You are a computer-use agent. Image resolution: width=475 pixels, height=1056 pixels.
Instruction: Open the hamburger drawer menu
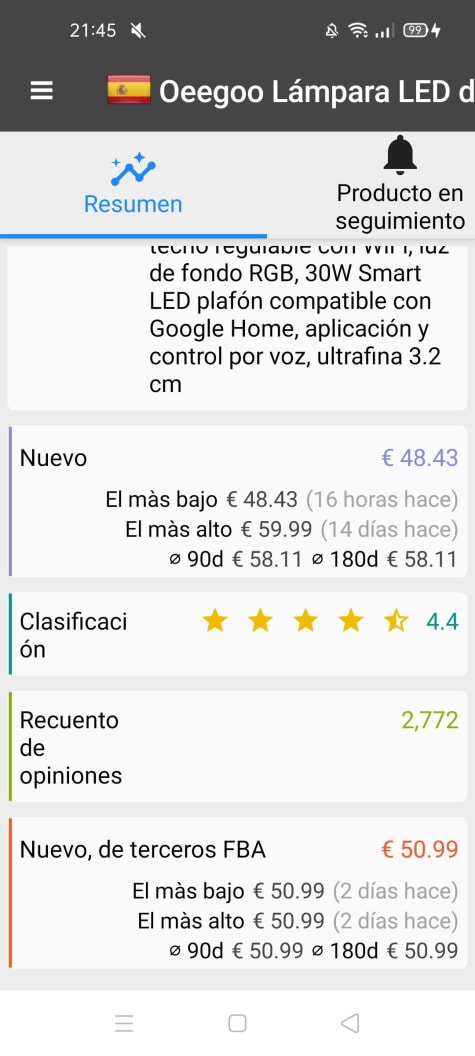[x=42, y=91]
